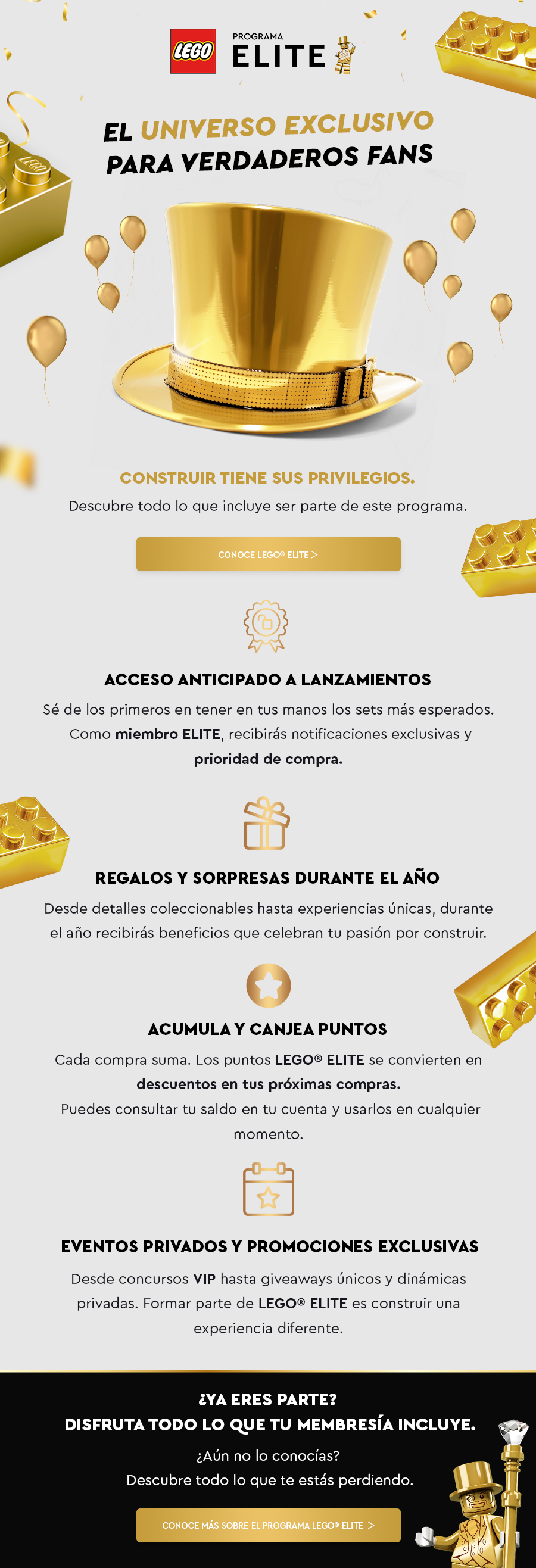
Task: Tap Conoce más sobre el programa LEGO Elite
Action: pyautogui.click(x=267, y=1525)
